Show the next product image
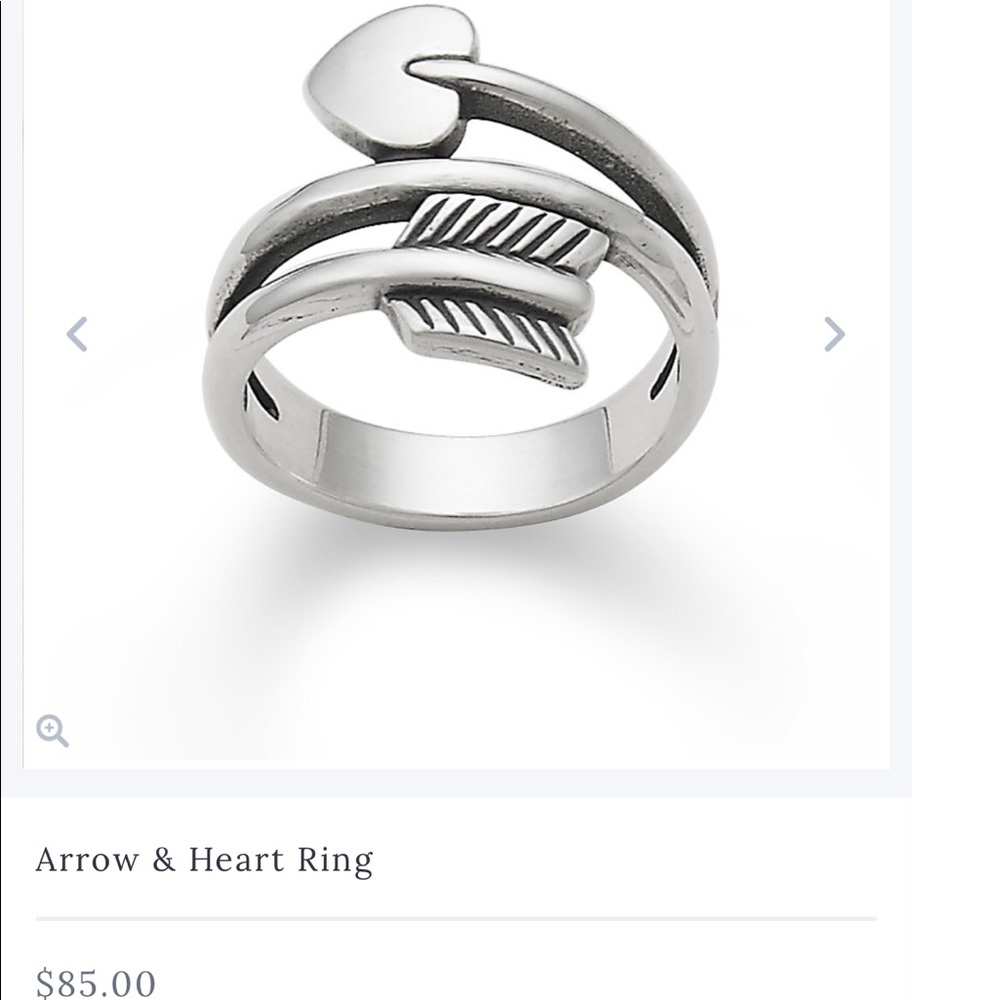This screenshot has width=1000, height=1000. 834,334
